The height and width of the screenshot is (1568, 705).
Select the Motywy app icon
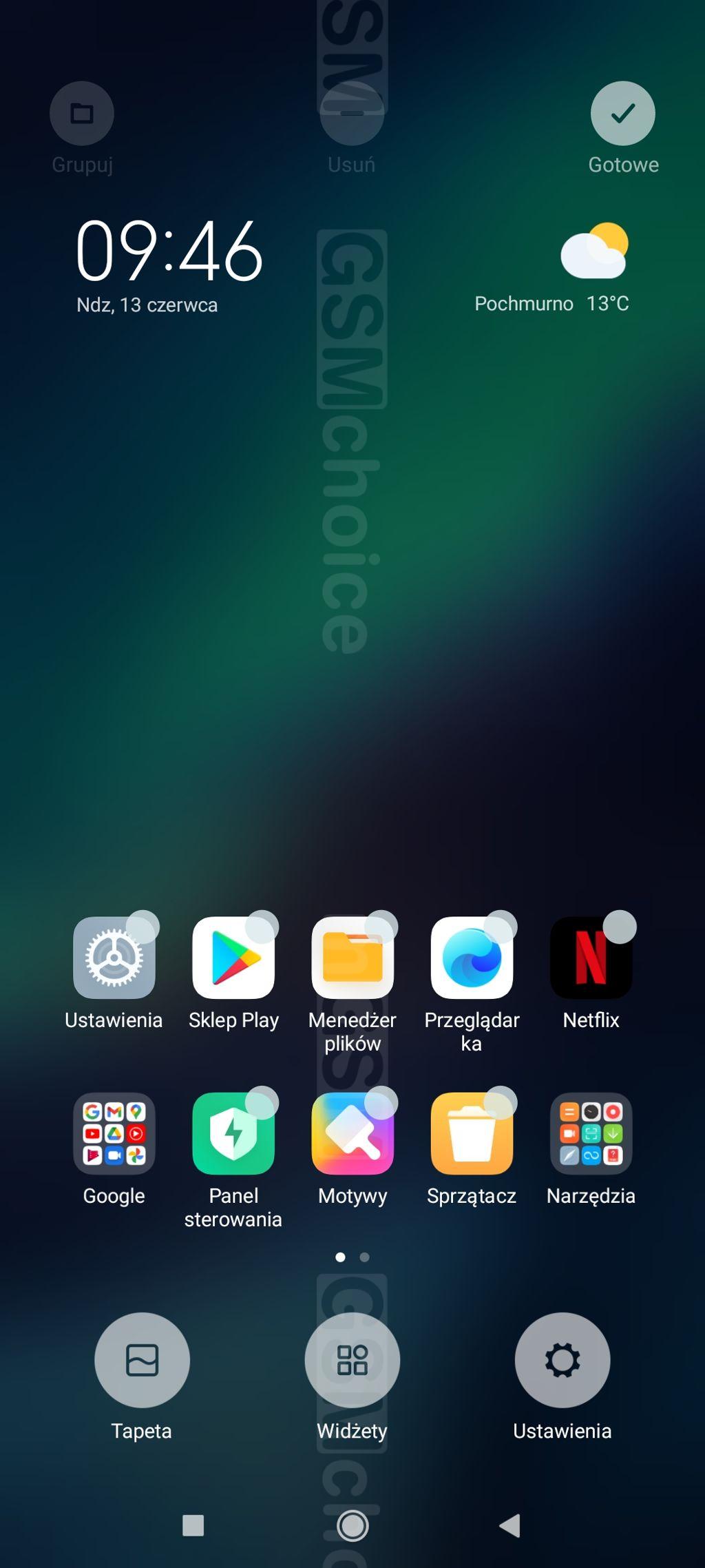(352, 1133)
